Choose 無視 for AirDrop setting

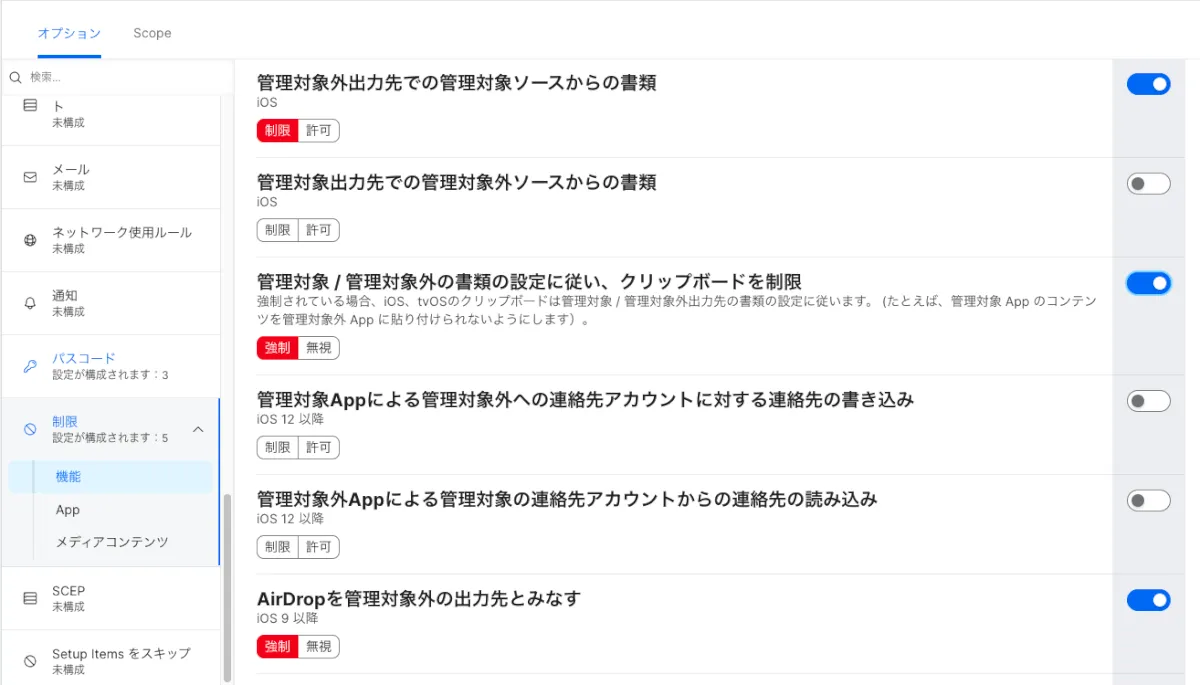319,646
